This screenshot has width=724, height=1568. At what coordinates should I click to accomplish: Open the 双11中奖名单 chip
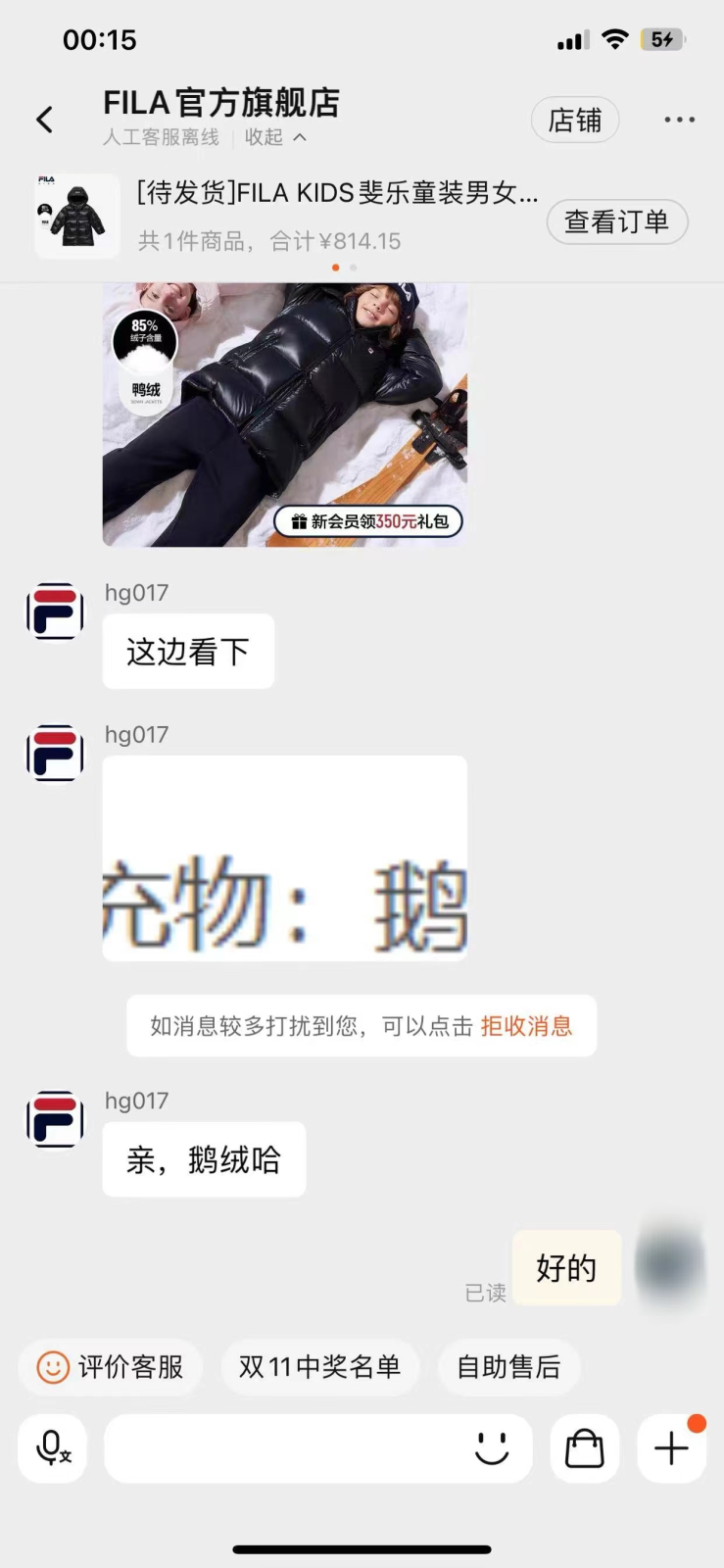point(319,1366)
